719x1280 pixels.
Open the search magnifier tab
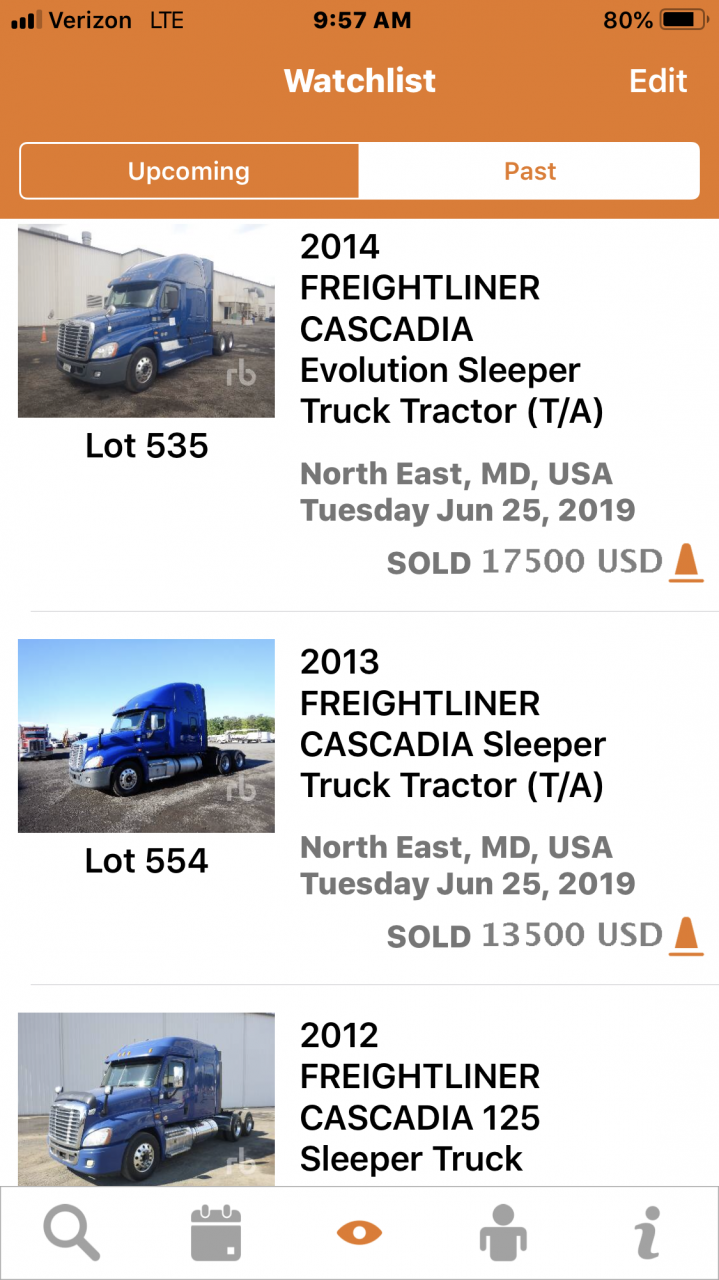click(72, 1232)
